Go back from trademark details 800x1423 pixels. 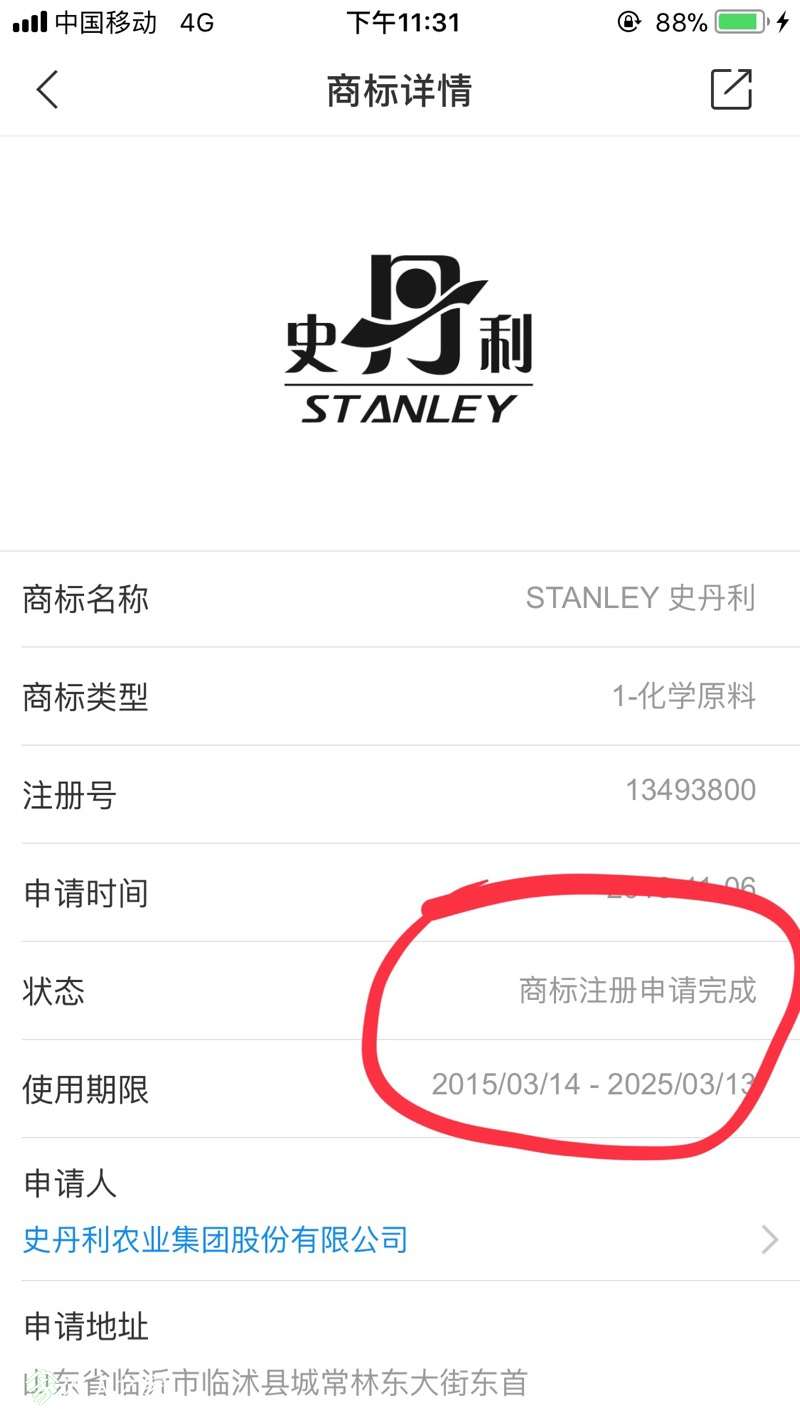pos(47,90)
